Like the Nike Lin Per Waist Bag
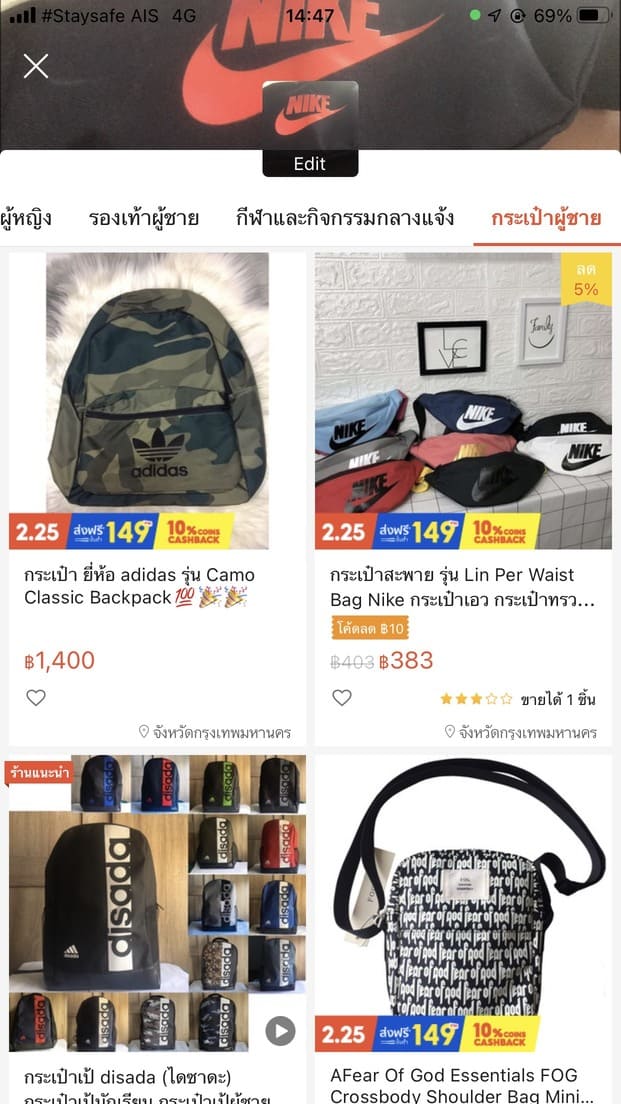 tap(342, 698)
